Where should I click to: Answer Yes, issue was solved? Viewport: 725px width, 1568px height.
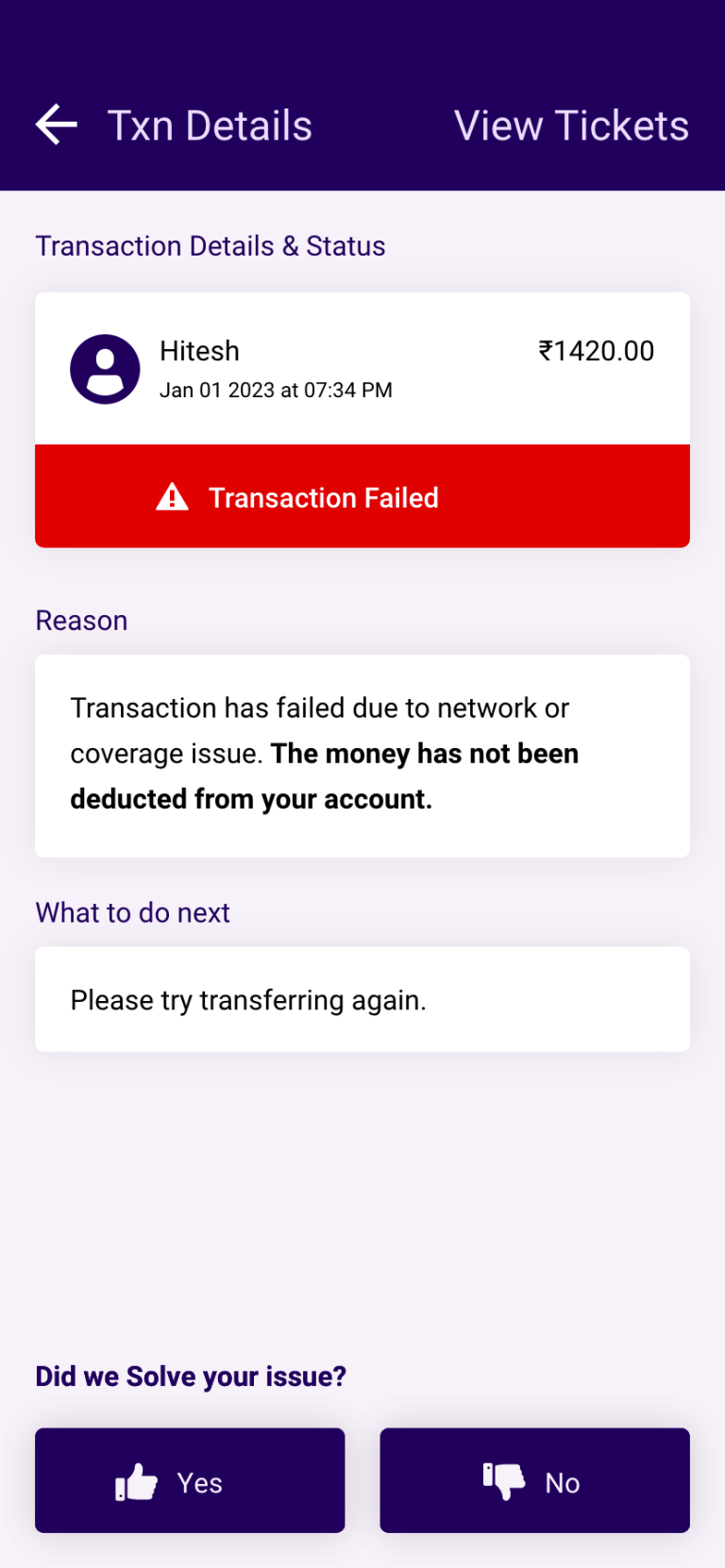[190, 1480]
